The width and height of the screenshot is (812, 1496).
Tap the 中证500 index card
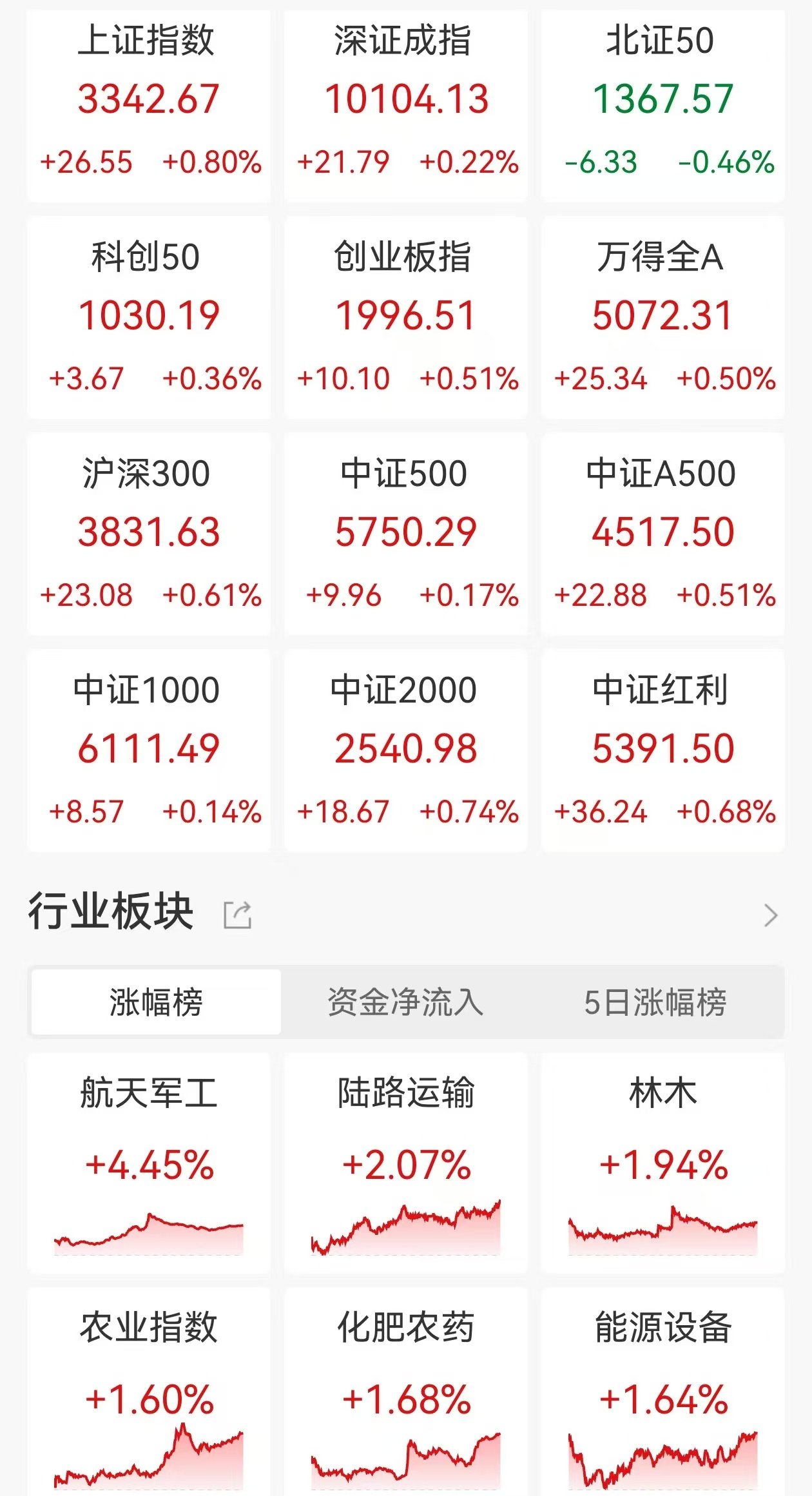(x=405, y=534)
